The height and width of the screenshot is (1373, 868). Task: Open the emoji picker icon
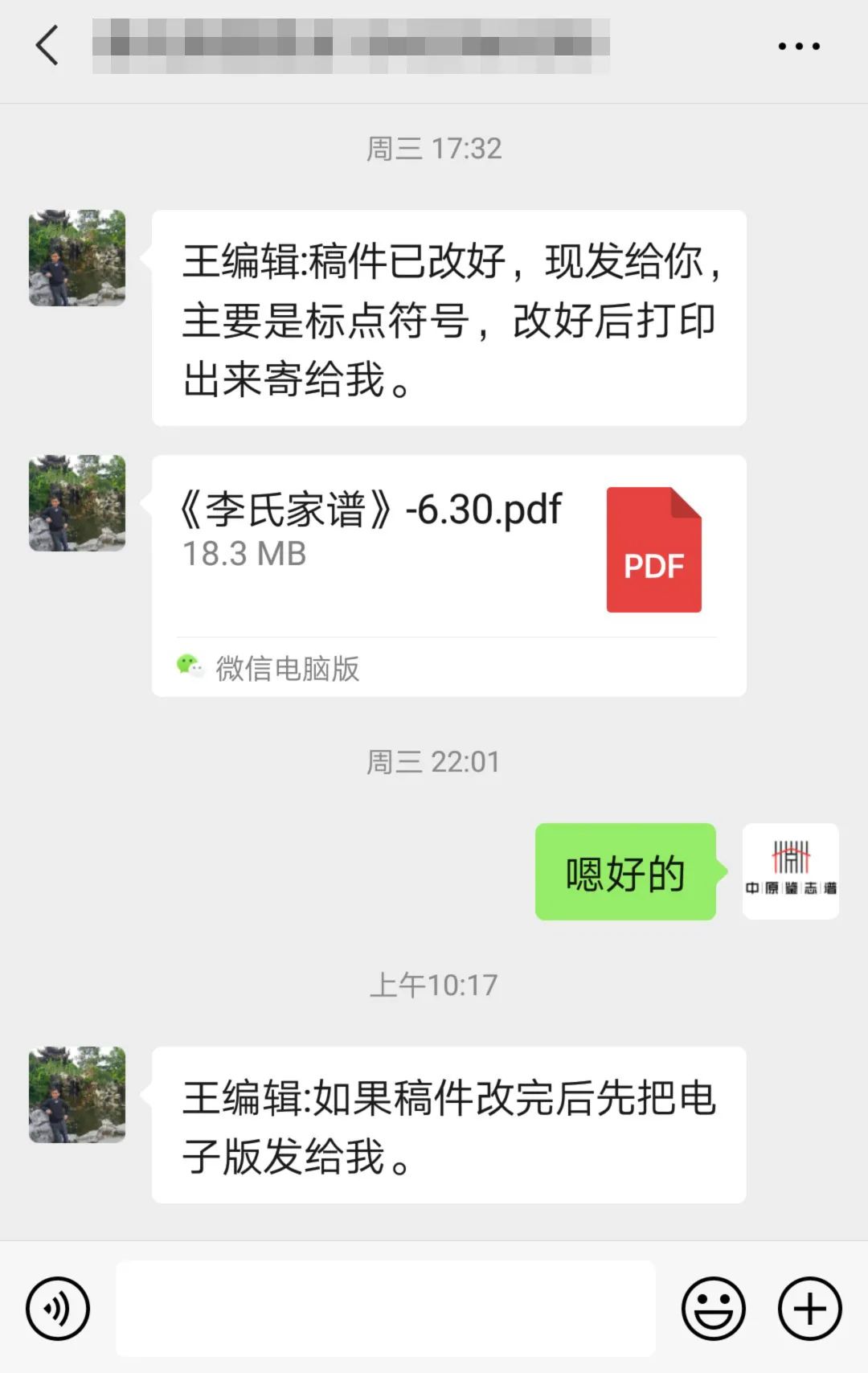(x=714, y=1308)
